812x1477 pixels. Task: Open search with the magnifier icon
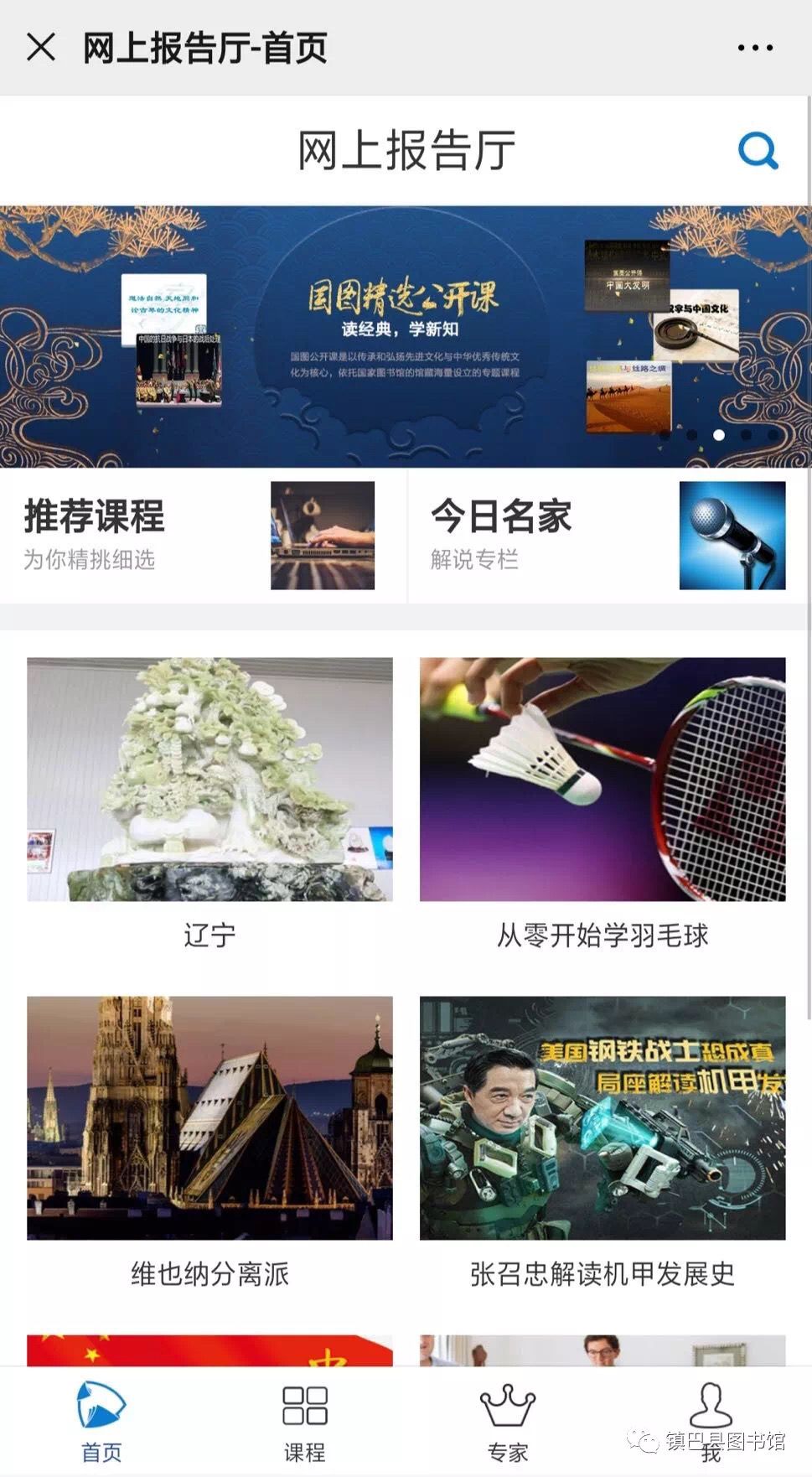[x=758, y=151]
